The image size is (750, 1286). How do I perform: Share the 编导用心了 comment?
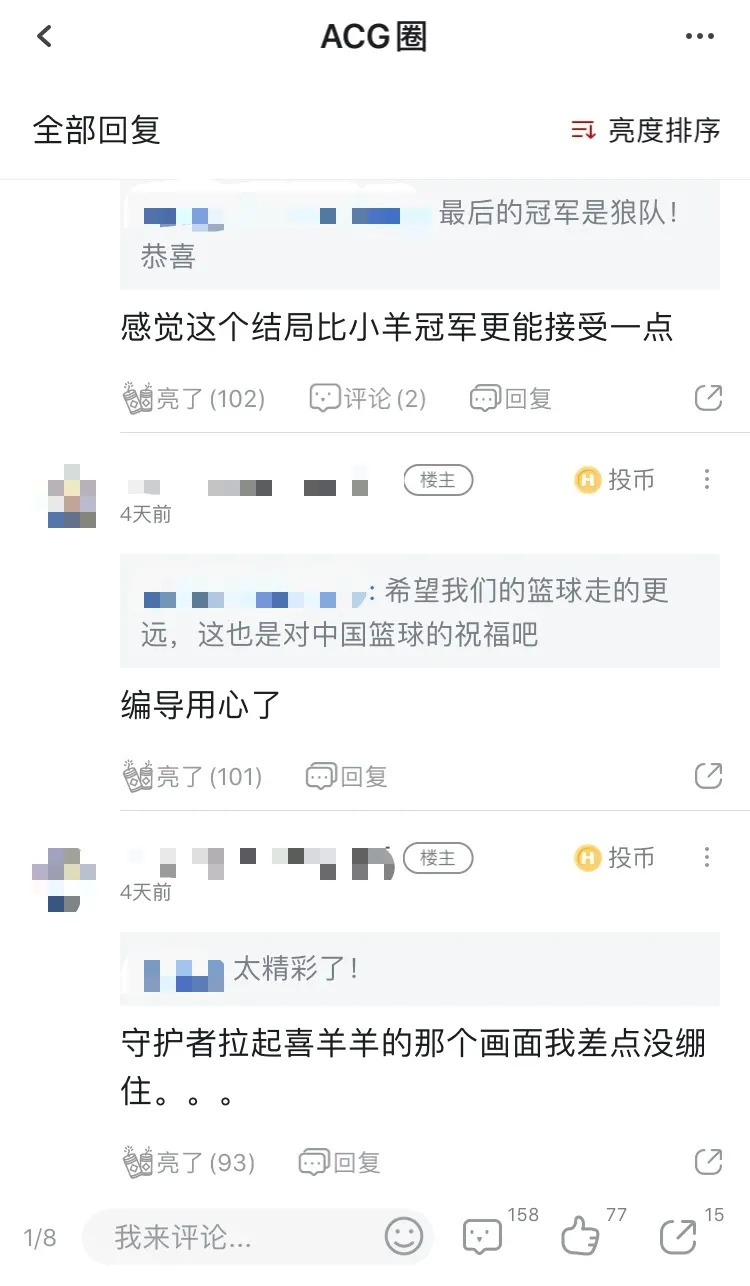[708, 776]
